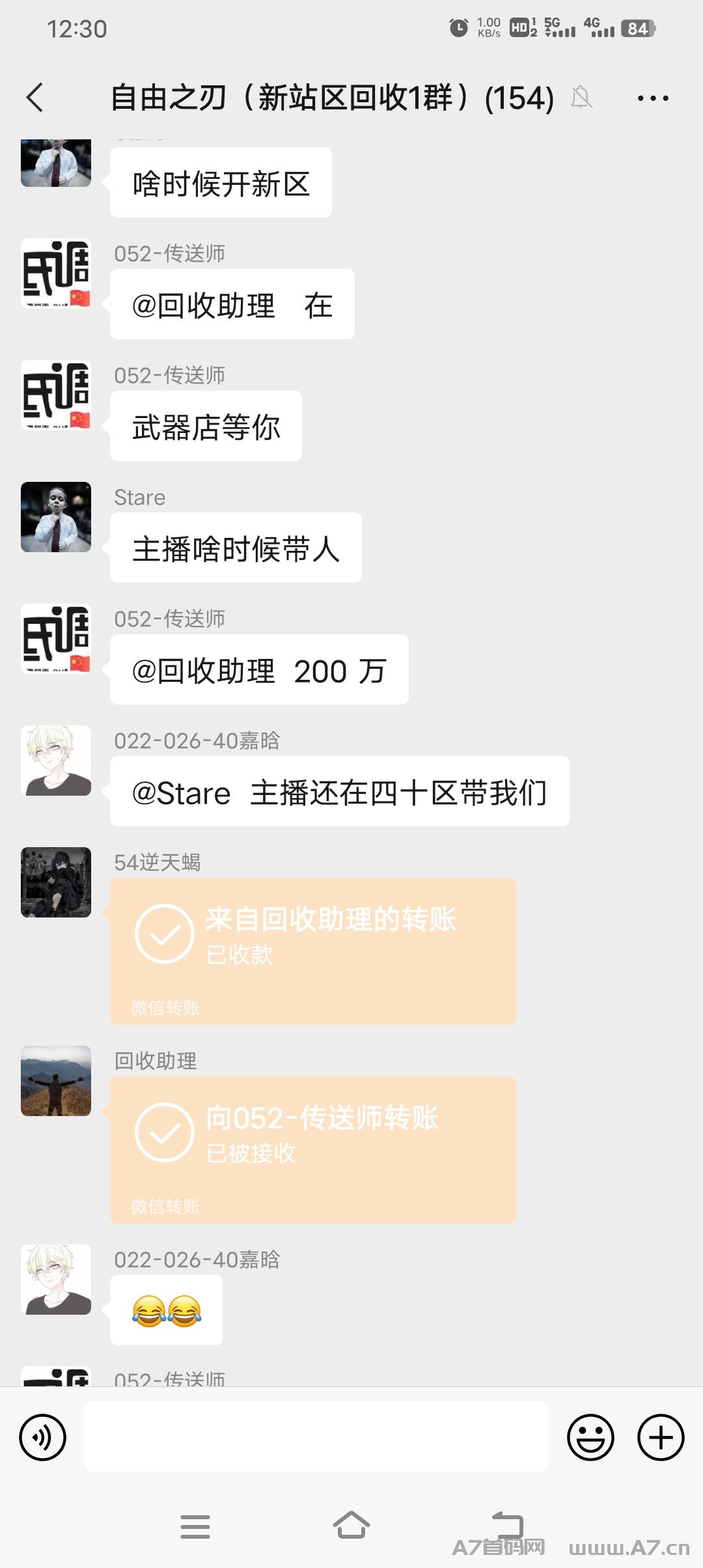
Task: Open the emoji sticker panel
Action: [x=590, y=1437]
